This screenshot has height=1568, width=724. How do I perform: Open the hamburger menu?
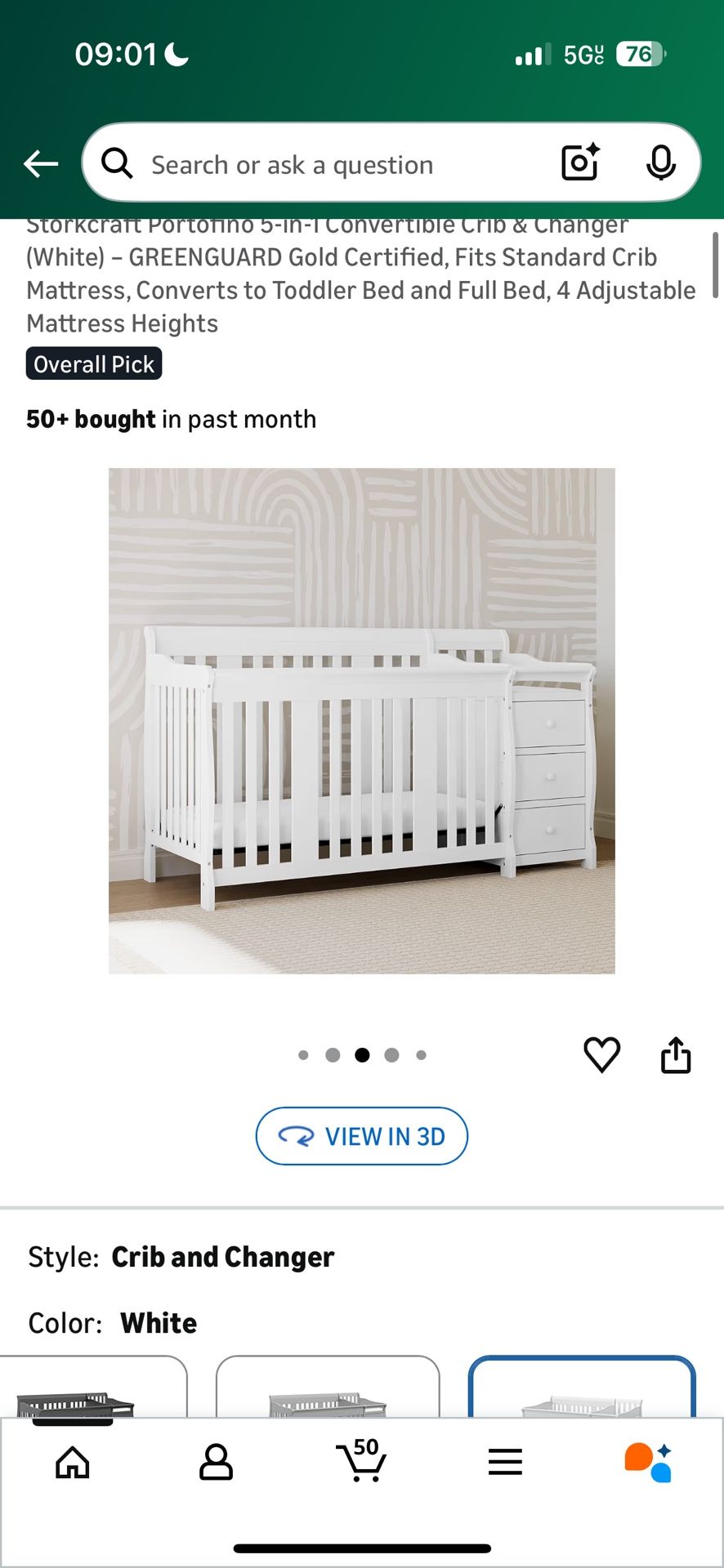tap(506, 1462)
